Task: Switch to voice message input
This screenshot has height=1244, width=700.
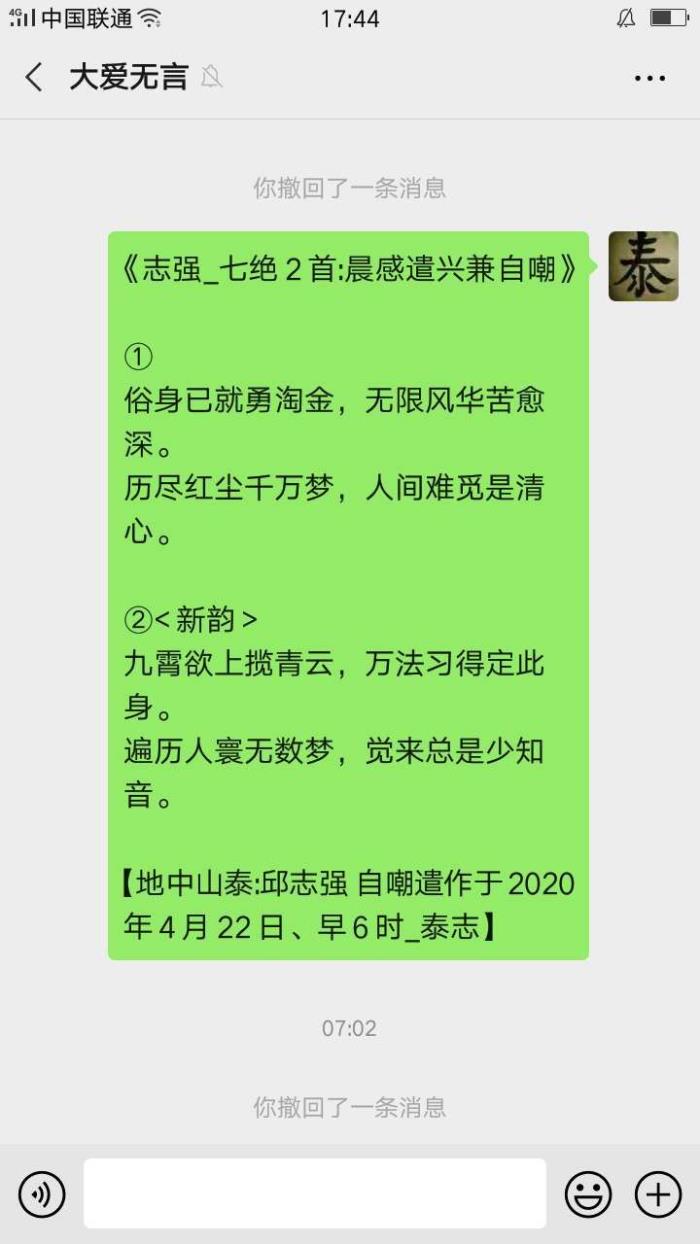Action: pyautogui.click(x=42, y=1194)
